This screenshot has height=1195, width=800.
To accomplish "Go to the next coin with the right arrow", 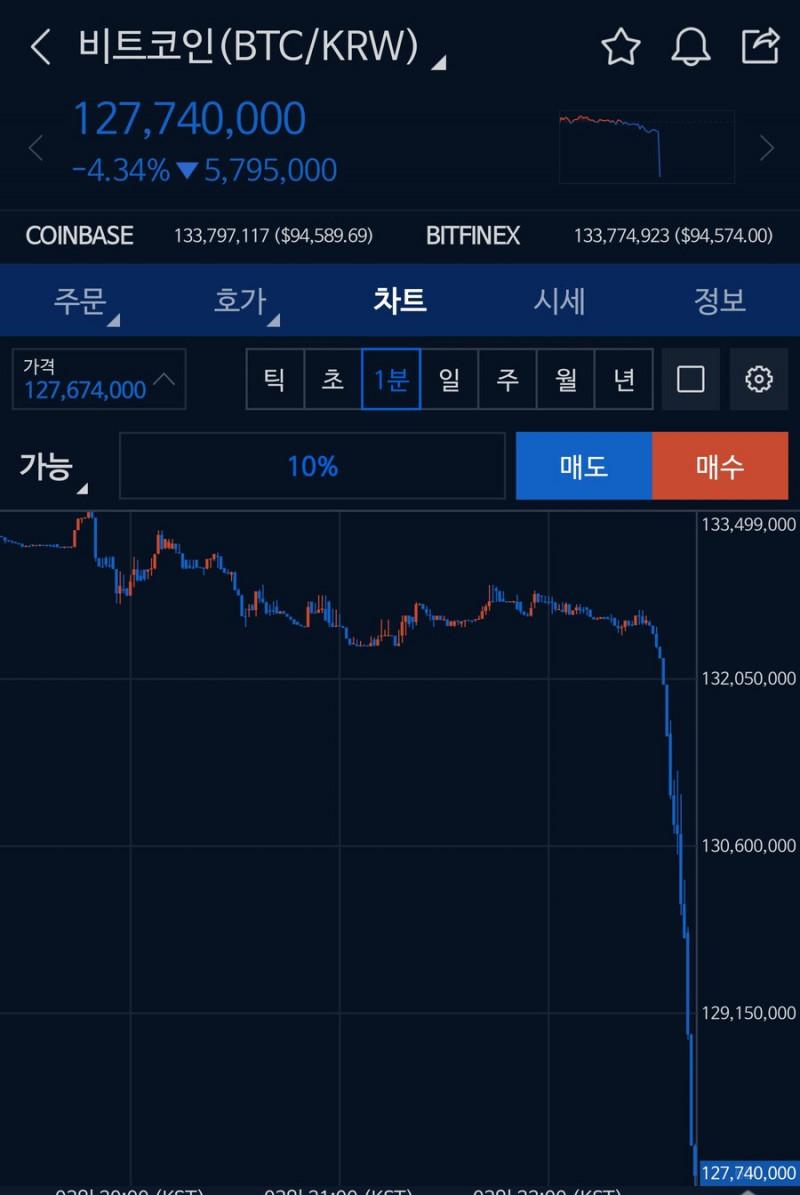I will (x=767, y=148).
